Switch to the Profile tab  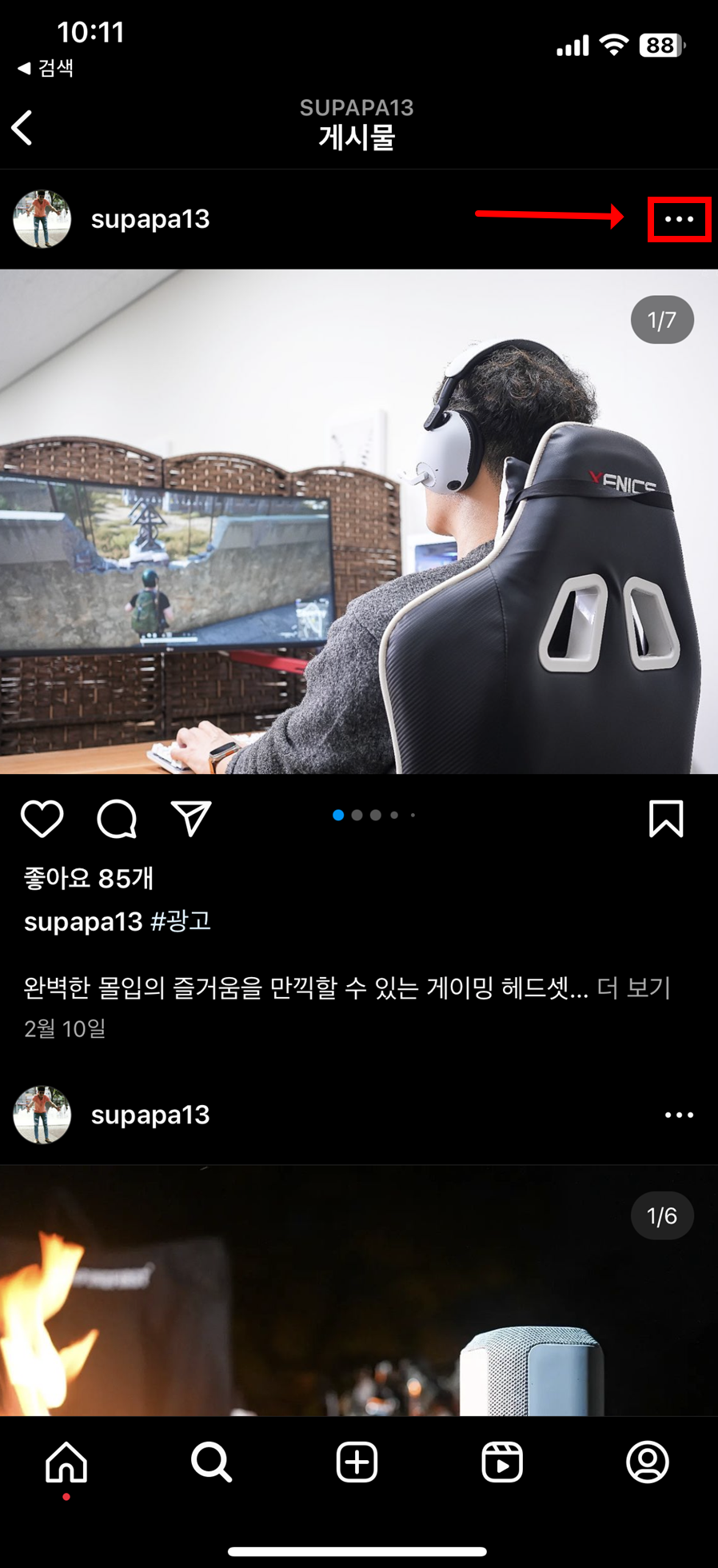(x=647, y=1462)
